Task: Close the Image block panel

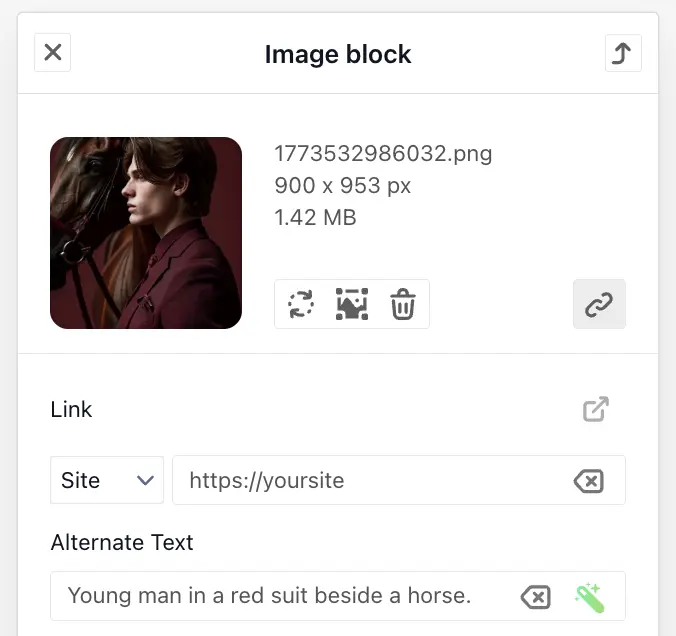Action: (x=53, y=53)
